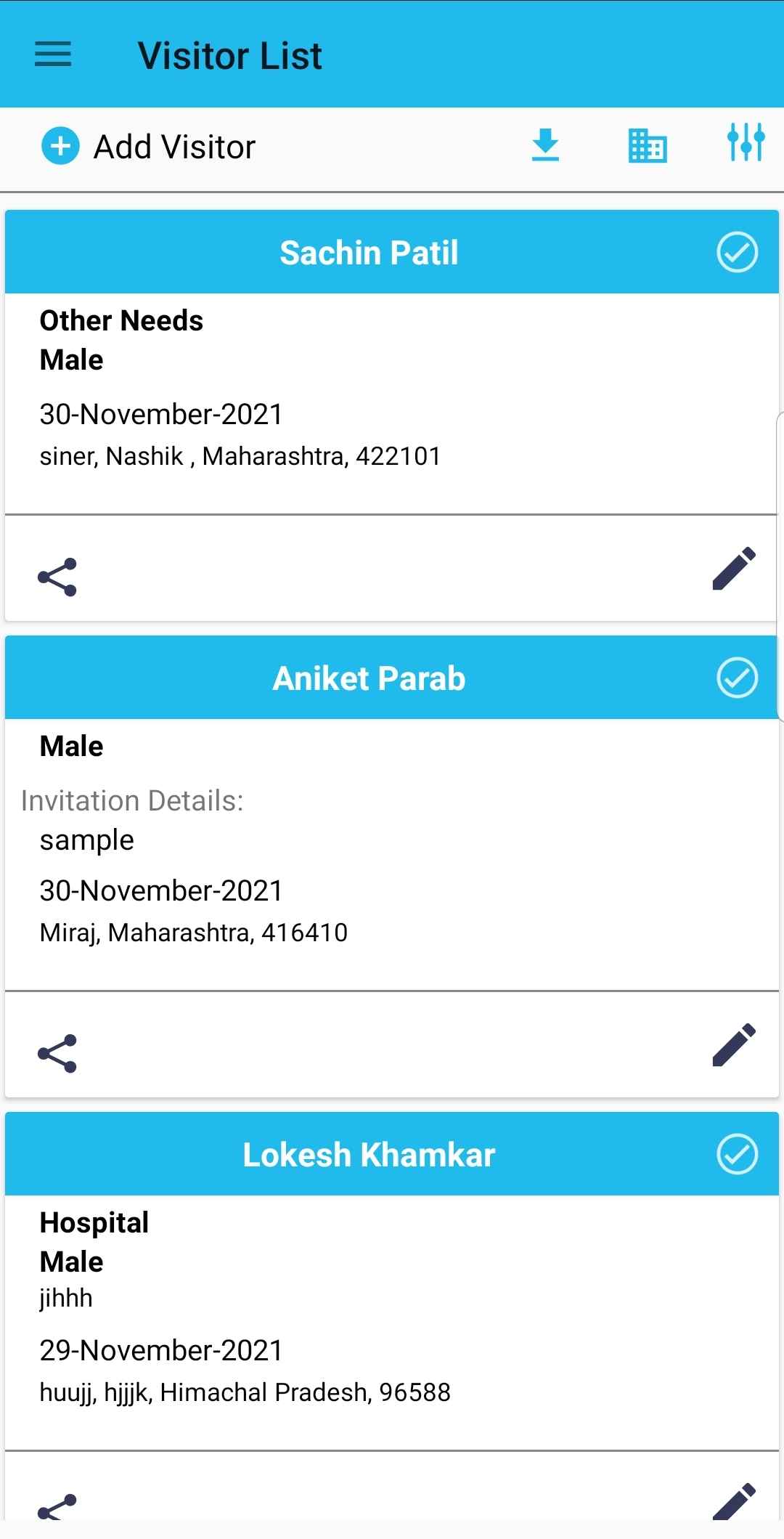This screenshot has width=784, height=1539.
Task: Share Aniket Parab's visitor details
Action: coord(57,1054)
